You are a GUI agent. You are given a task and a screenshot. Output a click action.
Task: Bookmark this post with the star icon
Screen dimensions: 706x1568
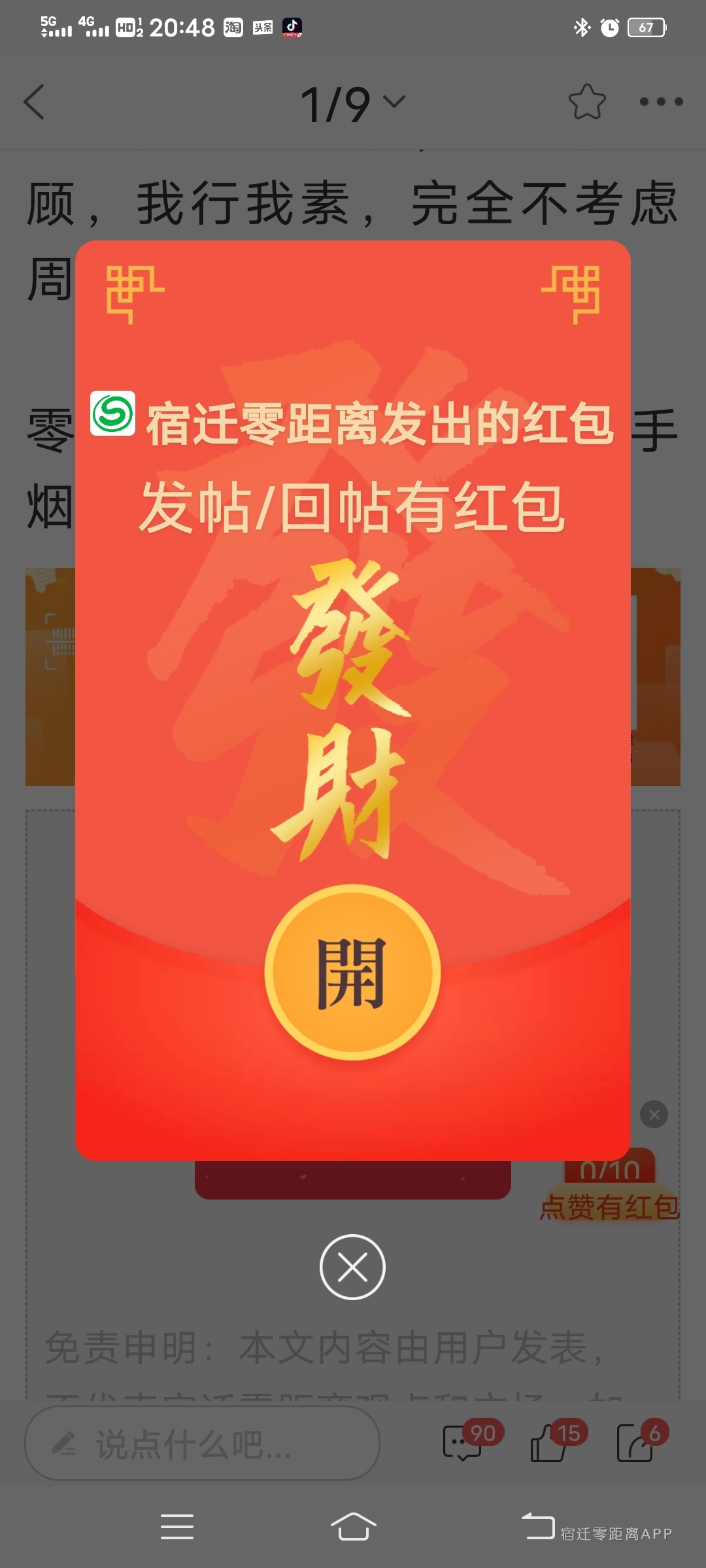[x=586, y=102]
